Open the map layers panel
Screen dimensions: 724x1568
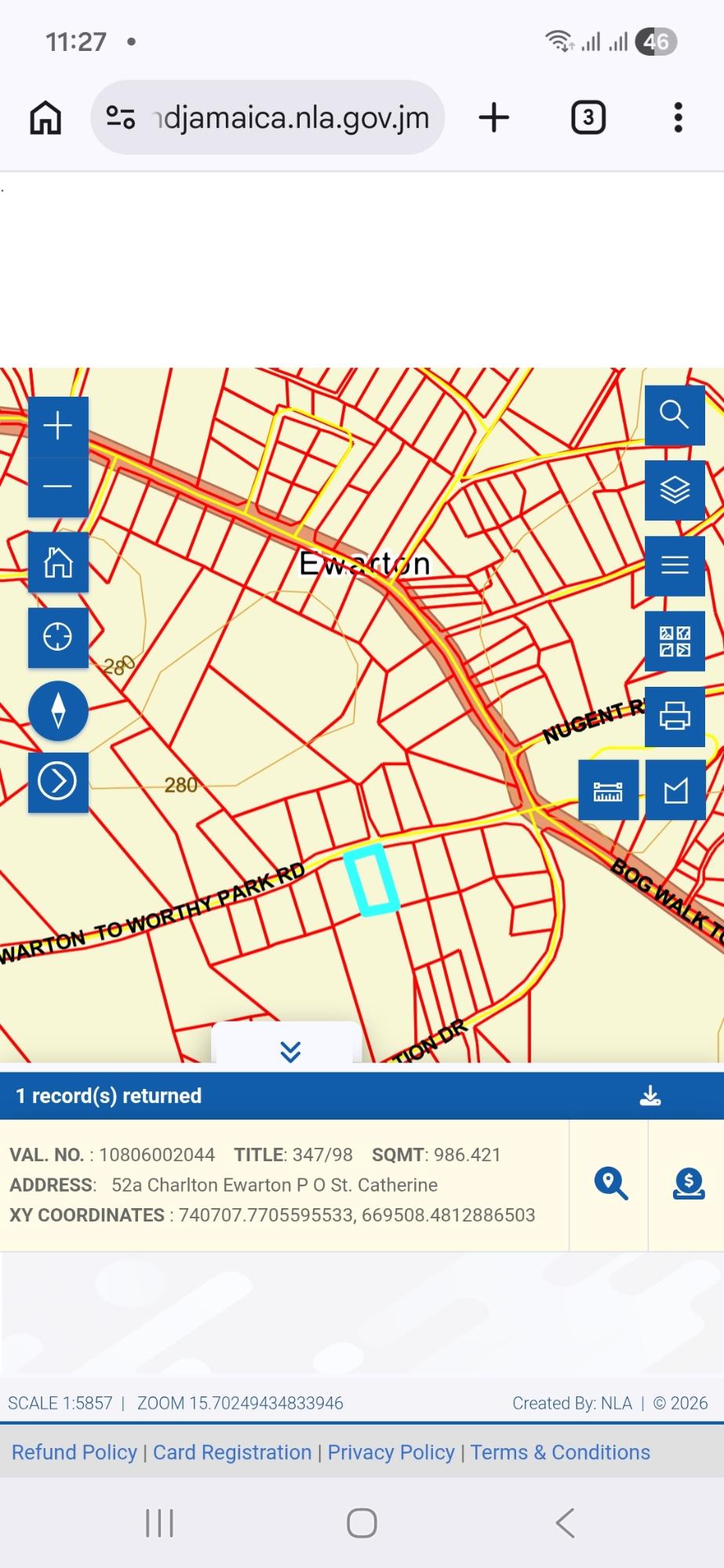point(675,490)
